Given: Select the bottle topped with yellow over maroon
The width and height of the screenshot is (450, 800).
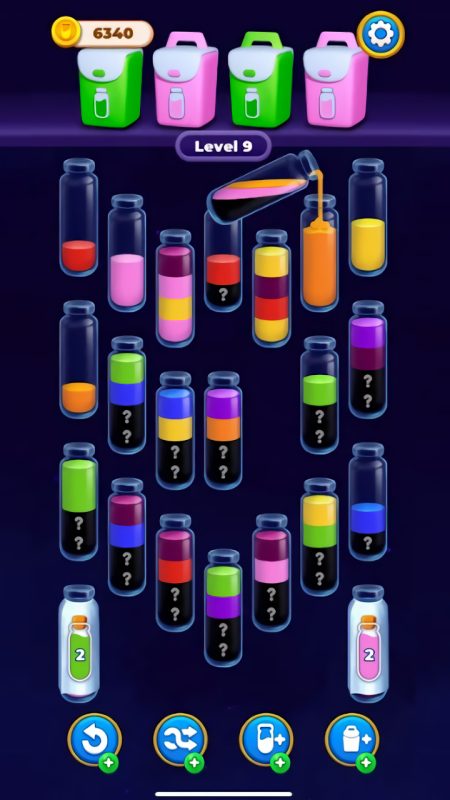Looking at the screenshot, I should 271,288.
